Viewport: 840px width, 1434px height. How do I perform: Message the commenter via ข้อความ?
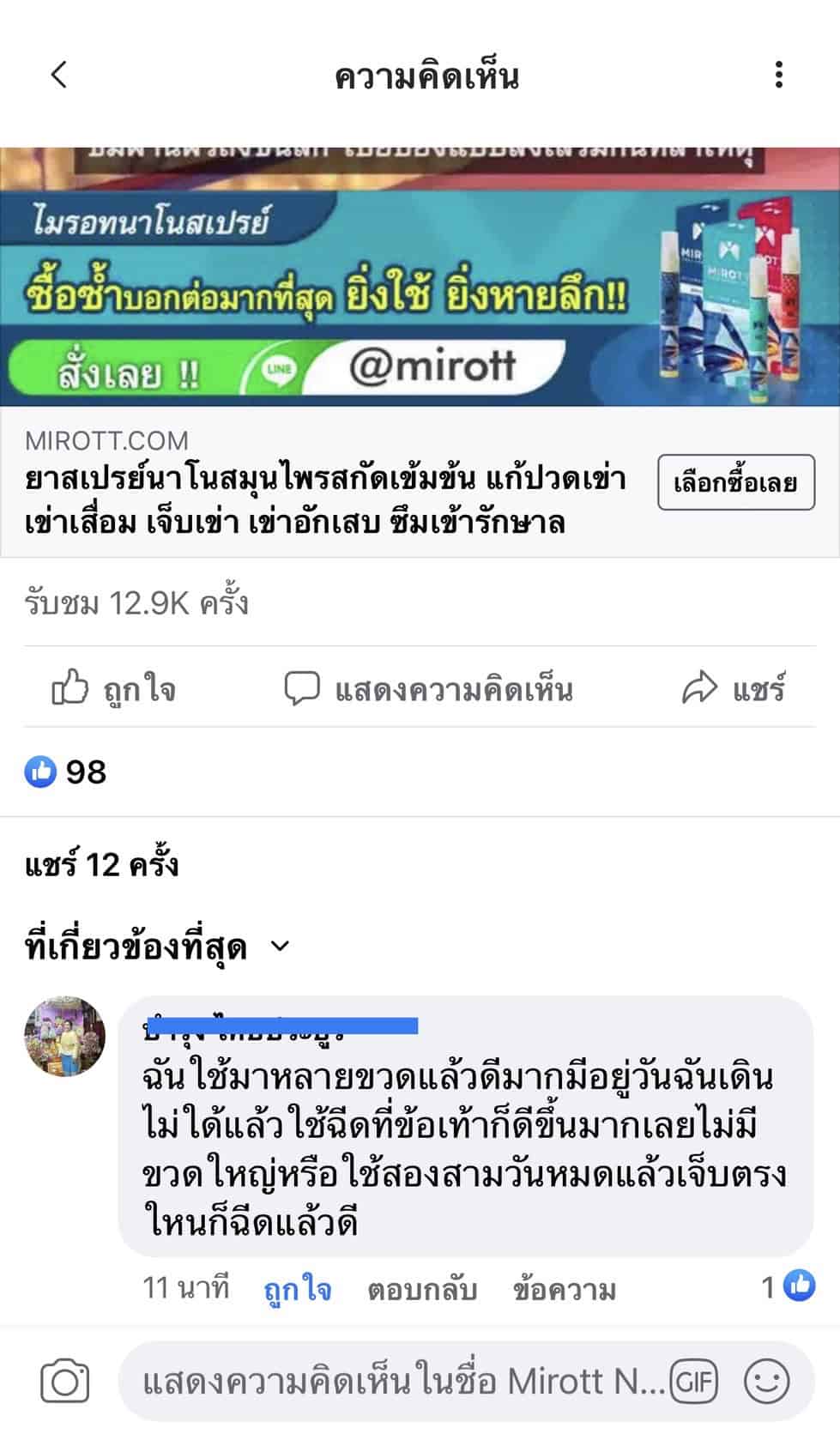(x=564, y=1289)
